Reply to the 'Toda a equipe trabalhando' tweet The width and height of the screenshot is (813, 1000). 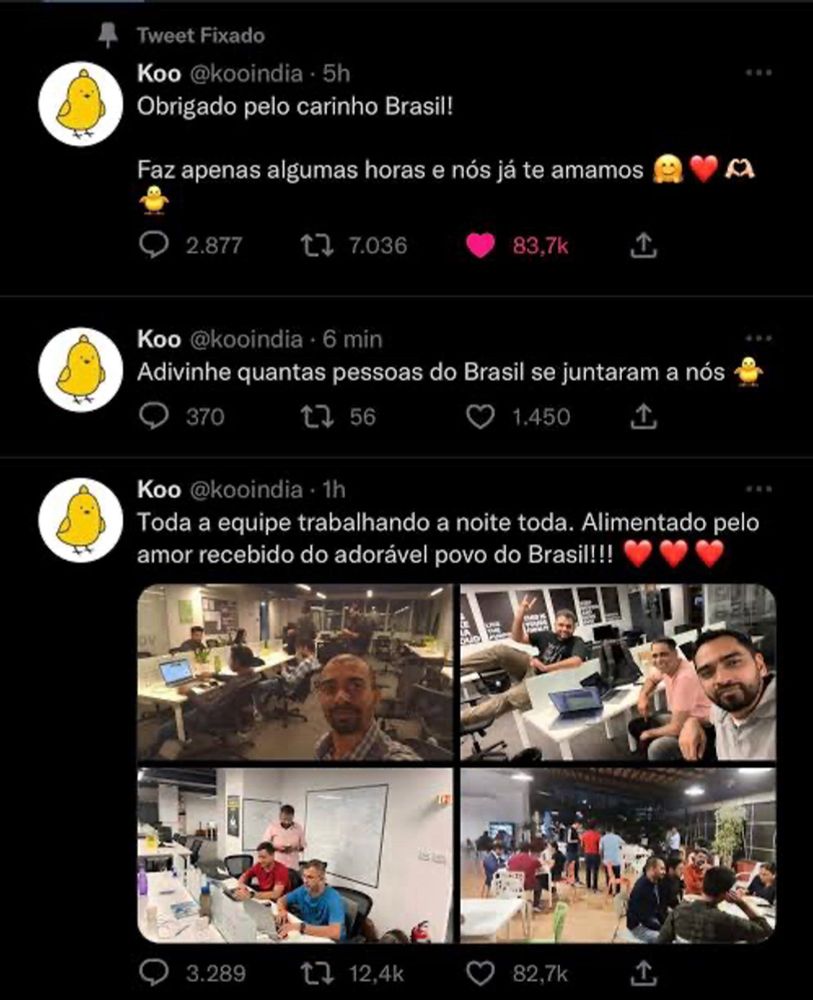tap(153, 972)
